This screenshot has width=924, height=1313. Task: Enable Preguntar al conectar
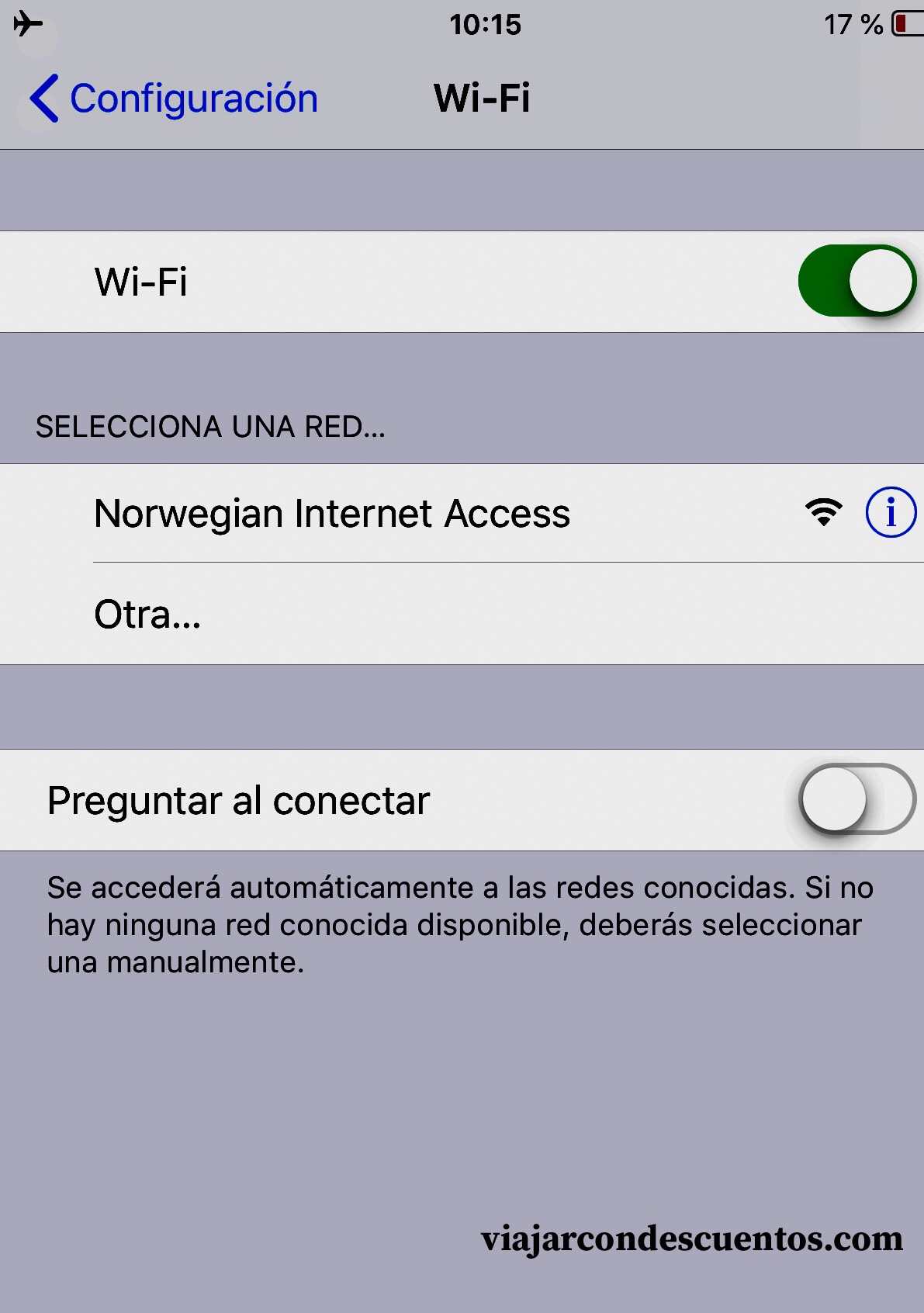coord(857,799)
